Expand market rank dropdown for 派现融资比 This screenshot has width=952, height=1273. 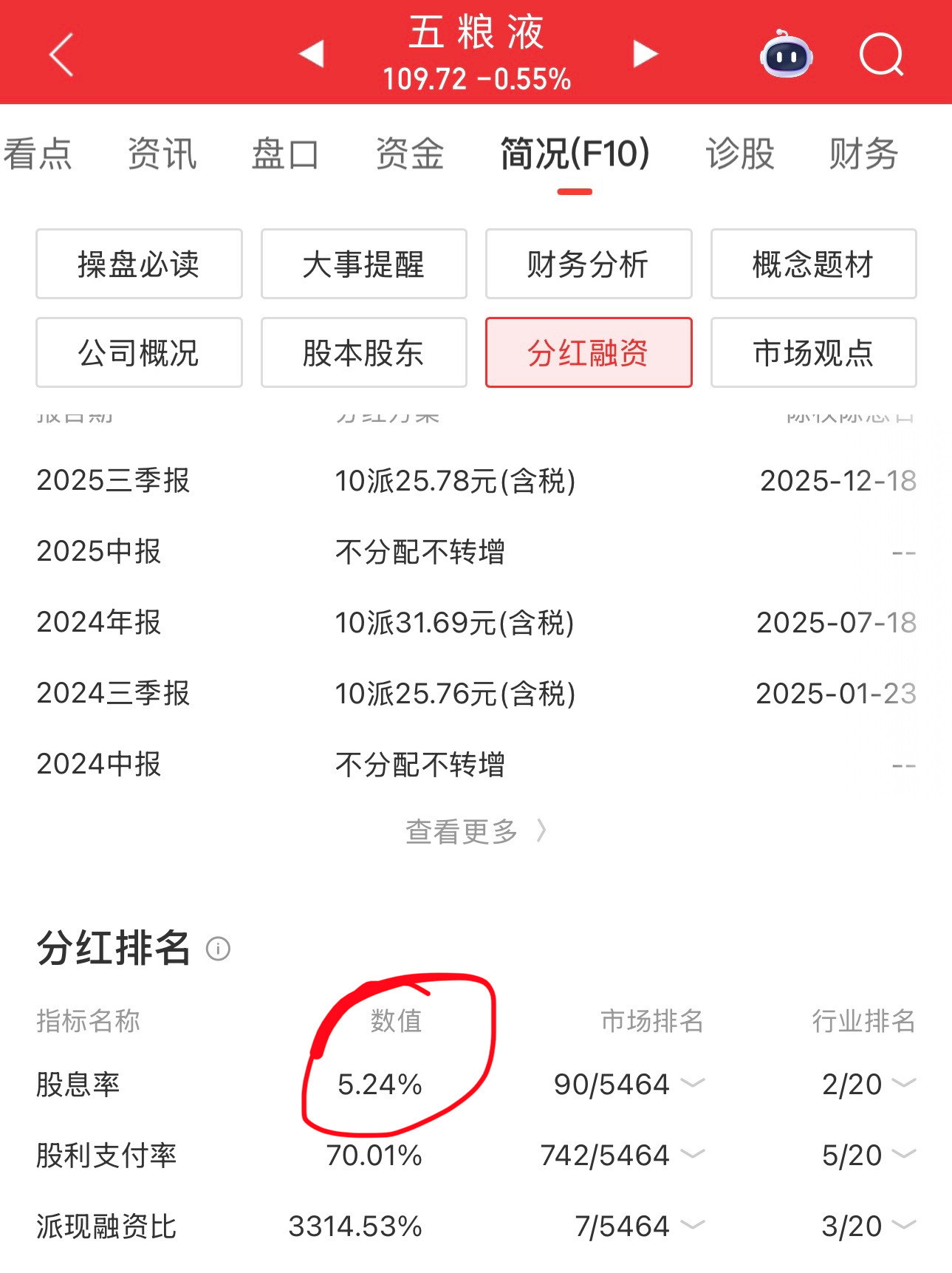(693, 1224)
